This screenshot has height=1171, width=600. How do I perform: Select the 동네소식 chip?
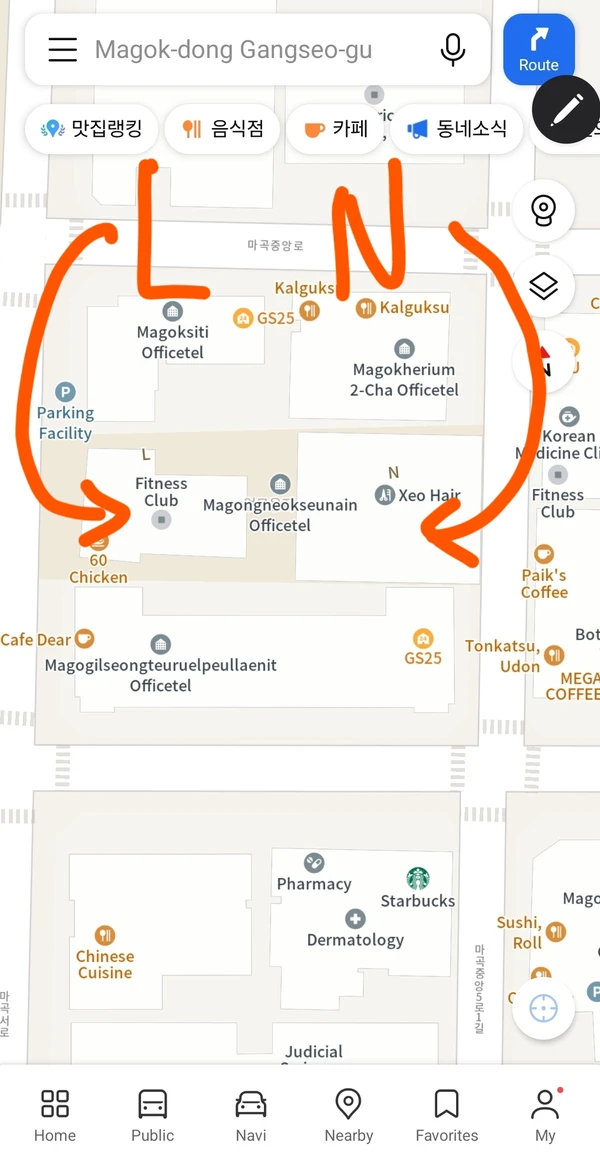457,129
